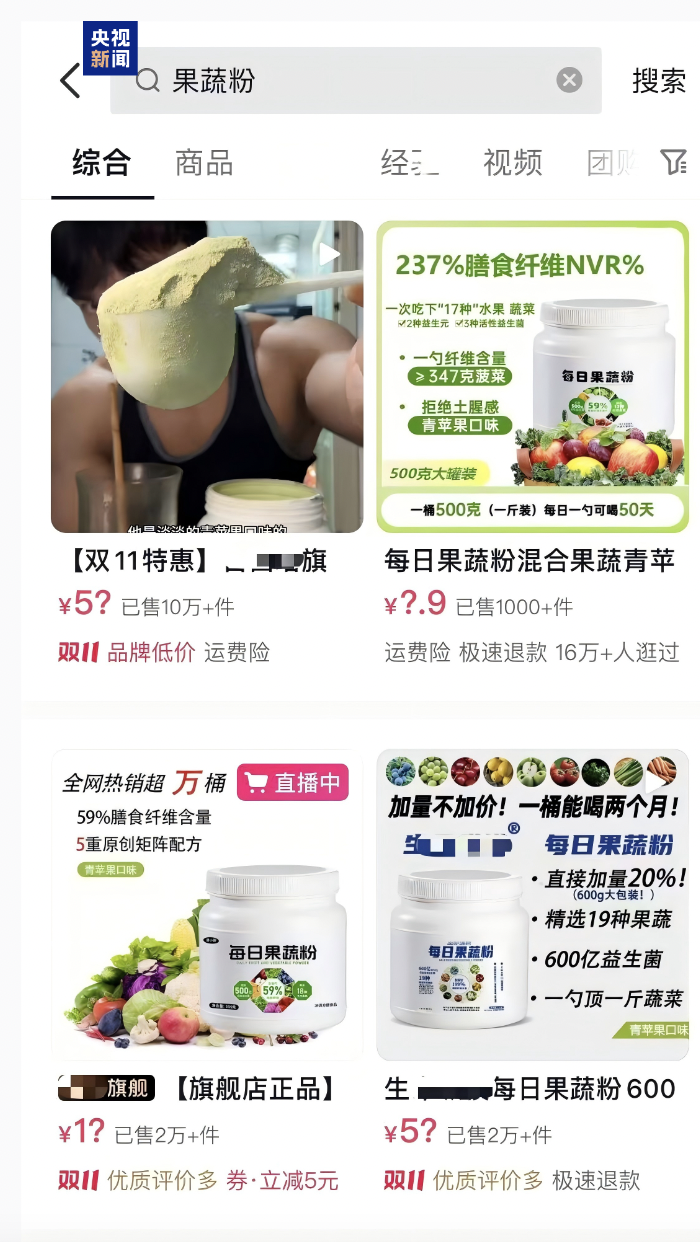Switch to the 综合 tab
700x1242 pixels.
[102, 162]
